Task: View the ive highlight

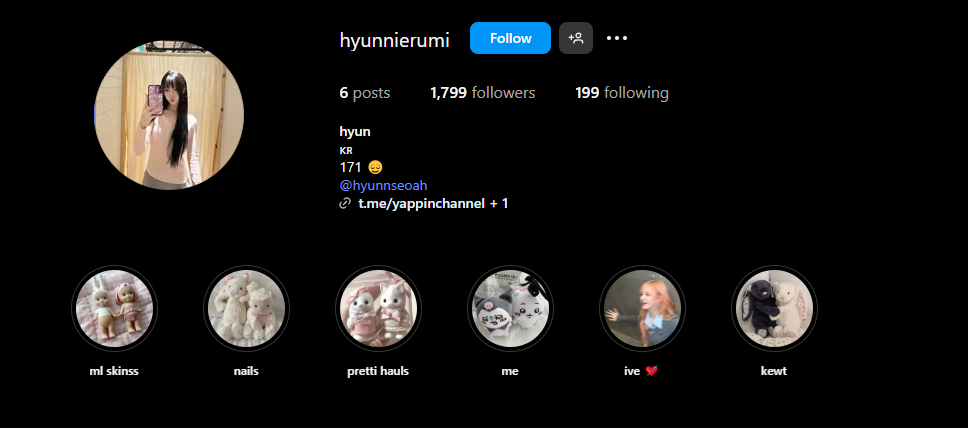Action: pyautogui.click(x=642, y=308)
